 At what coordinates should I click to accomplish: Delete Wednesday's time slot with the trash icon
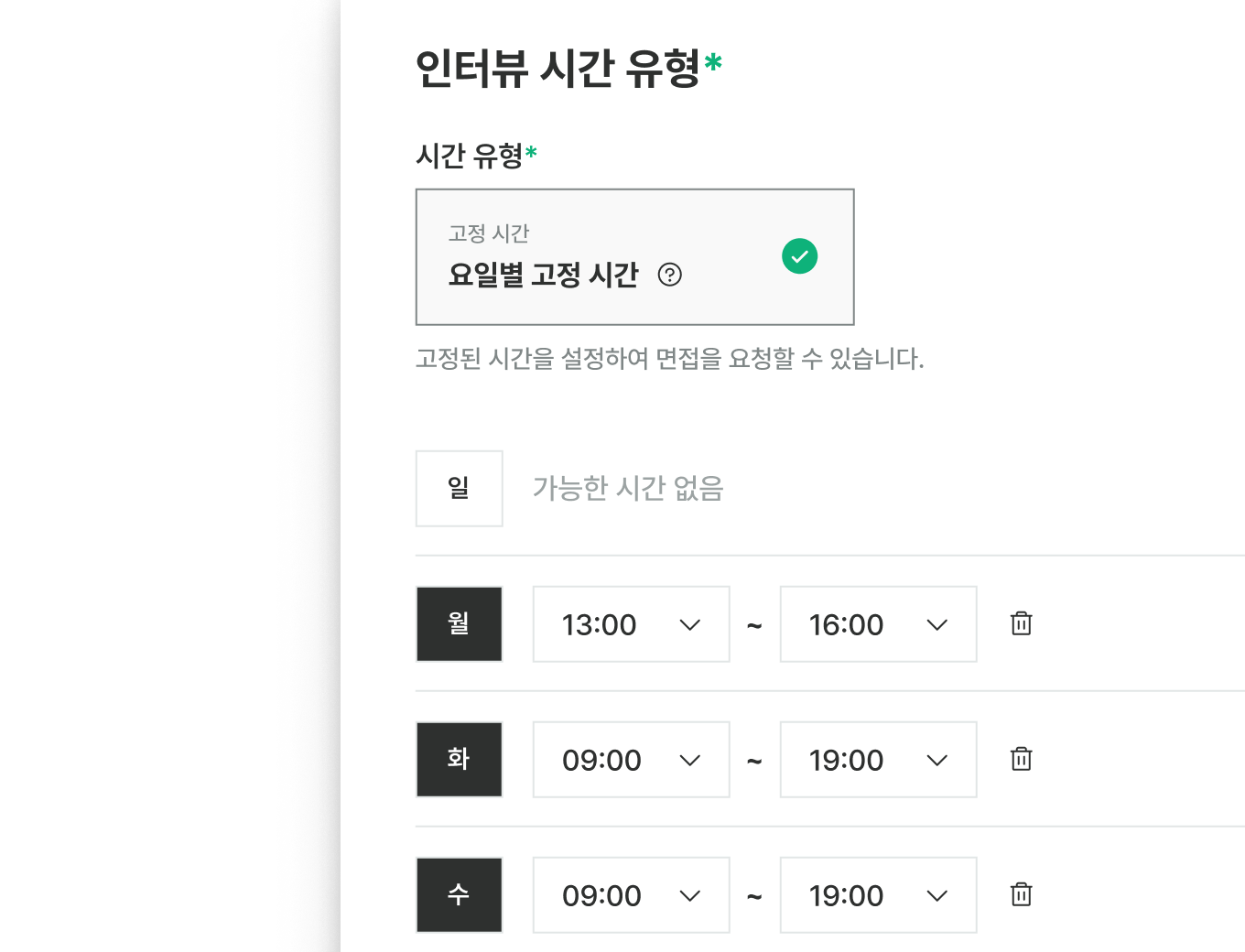(x=1021, y=894)
